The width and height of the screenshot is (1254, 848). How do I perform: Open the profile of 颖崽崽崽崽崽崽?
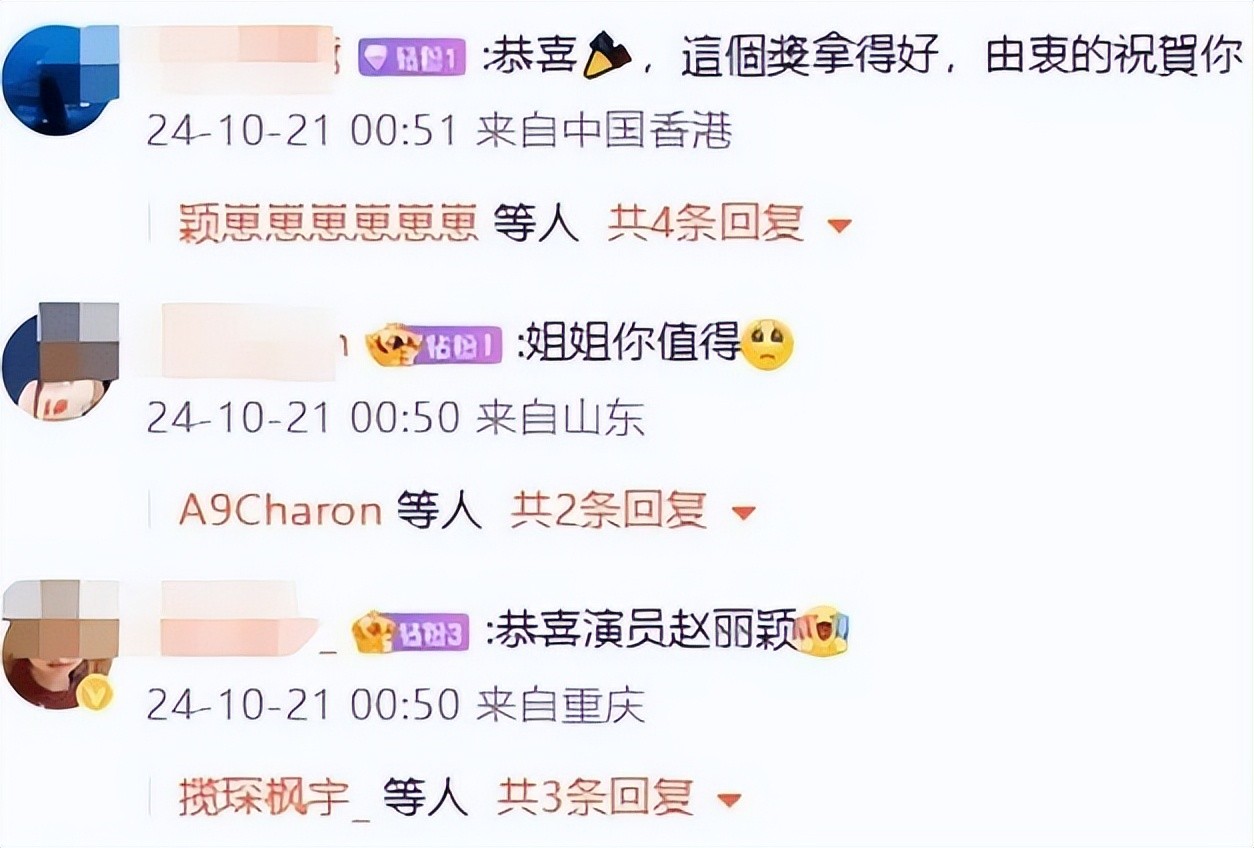pos(328,225)
